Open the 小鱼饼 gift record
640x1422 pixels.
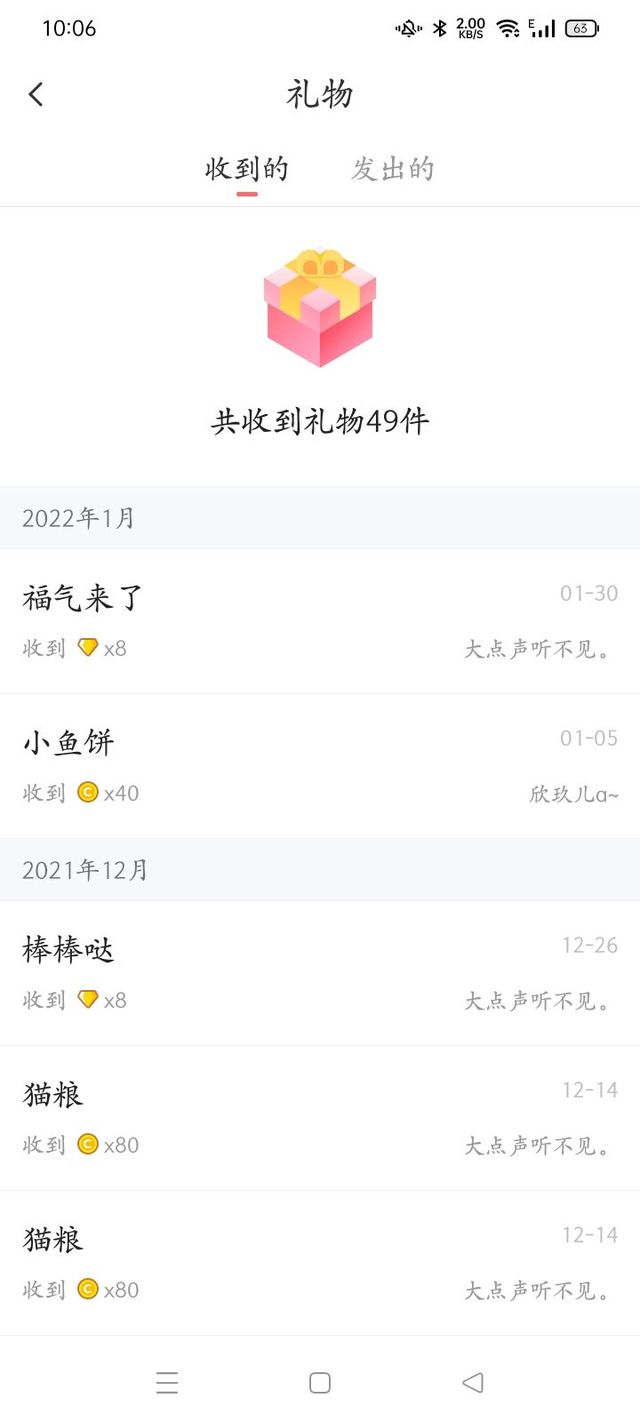(x=320, y=766)
